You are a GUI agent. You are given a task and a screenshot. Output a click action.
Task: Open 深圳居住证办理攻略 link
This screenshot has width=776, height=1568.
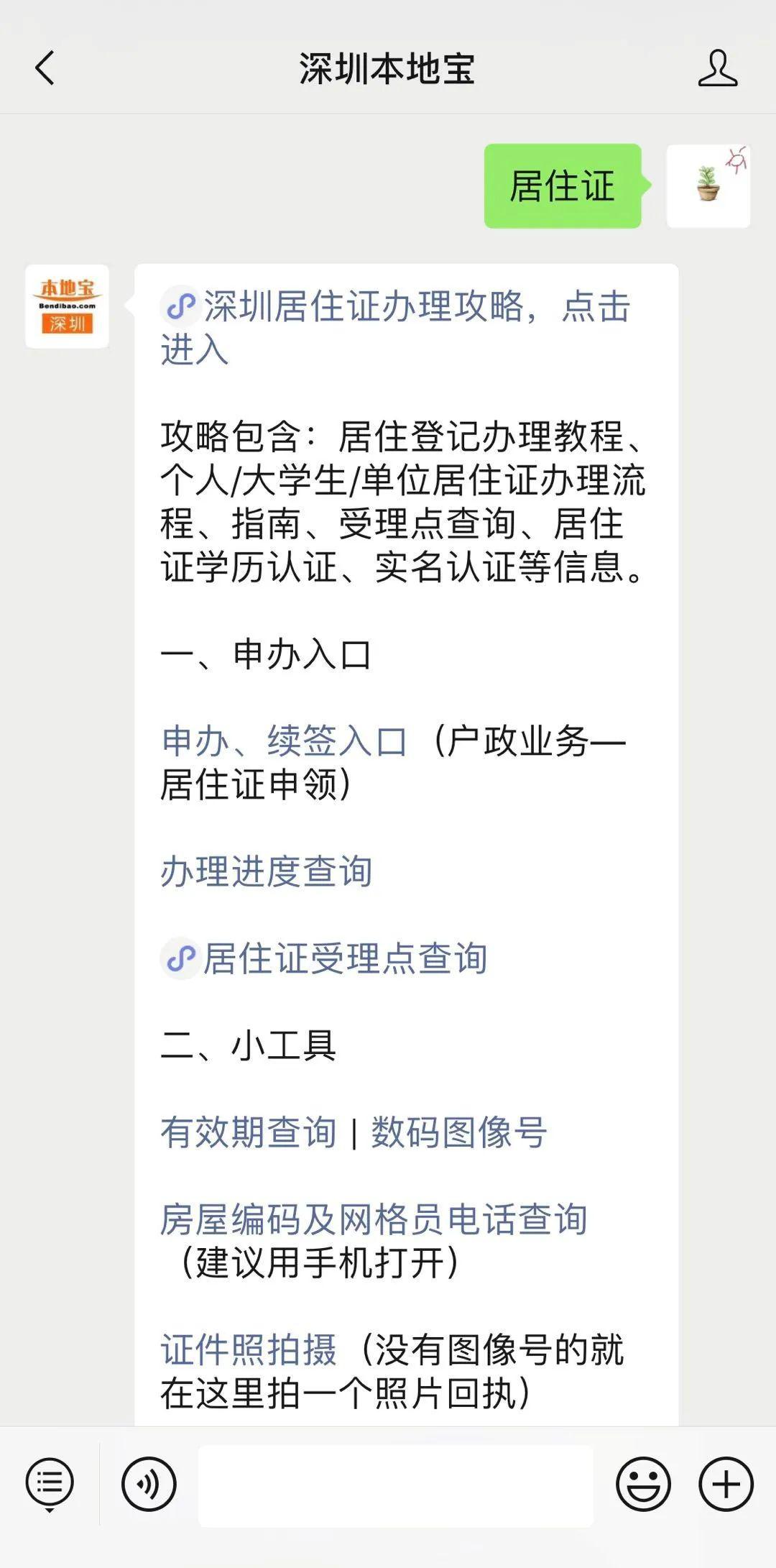(x=395, y=308)
